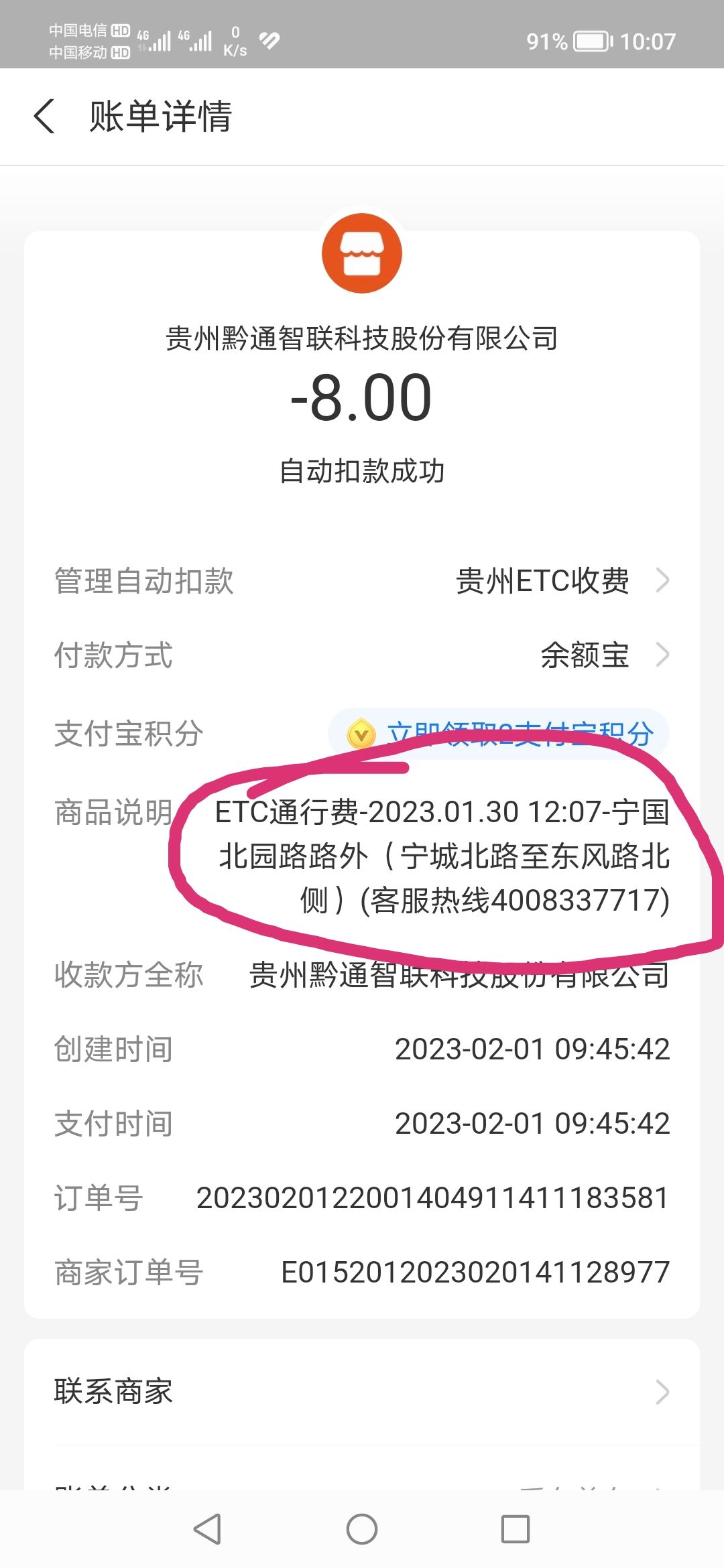Go back from the 账单详情 page
The width and height of the screenshot is (724, 1568).
click(x=44, y=116)
